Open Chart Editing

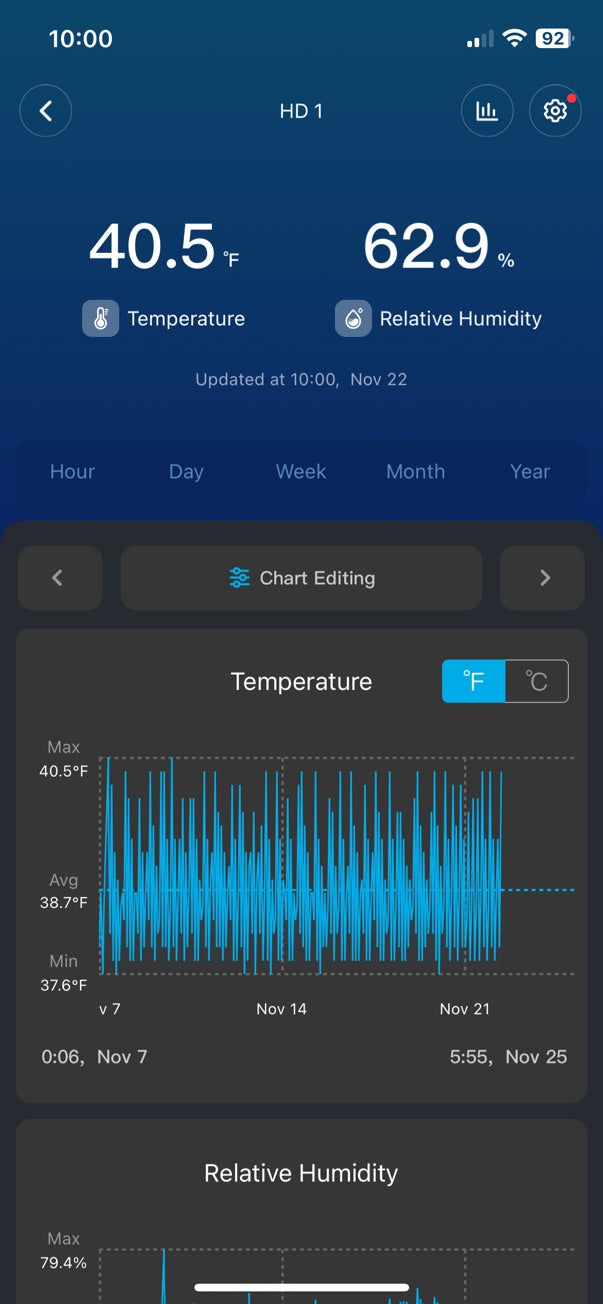coord(301,578)
